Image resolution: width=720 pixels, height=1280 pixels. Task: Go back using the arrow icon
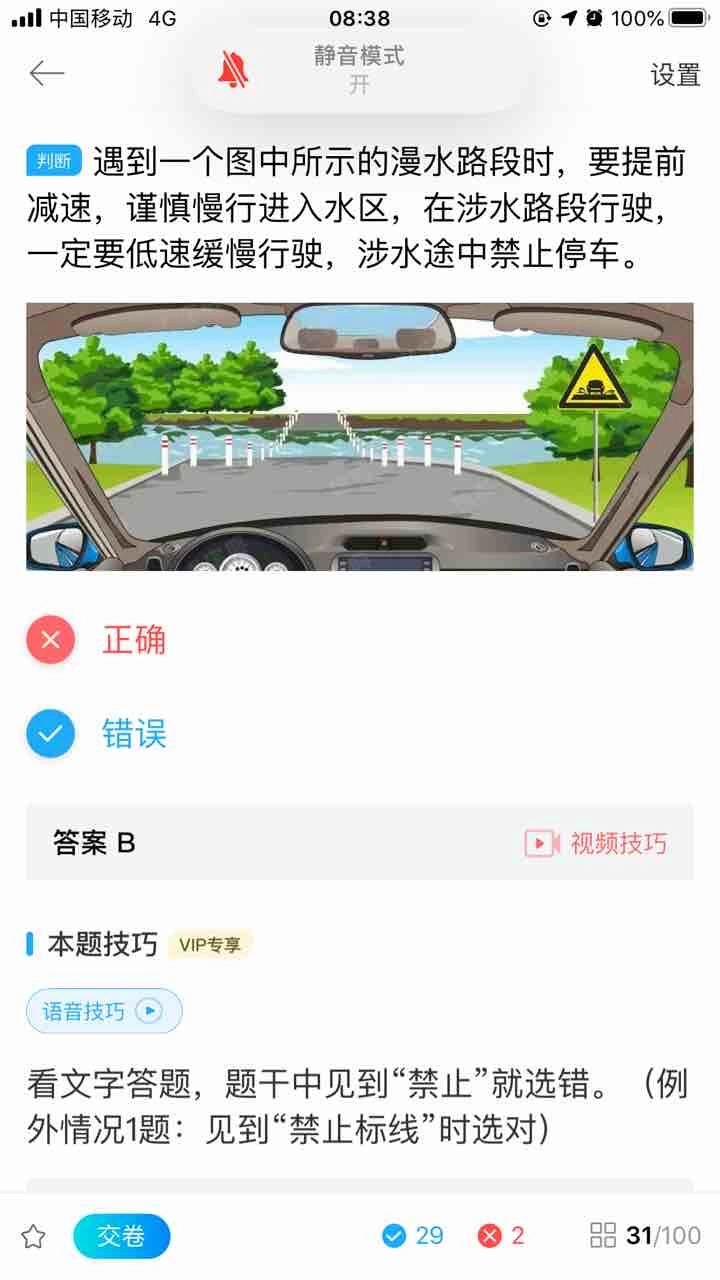pos(46,73)
